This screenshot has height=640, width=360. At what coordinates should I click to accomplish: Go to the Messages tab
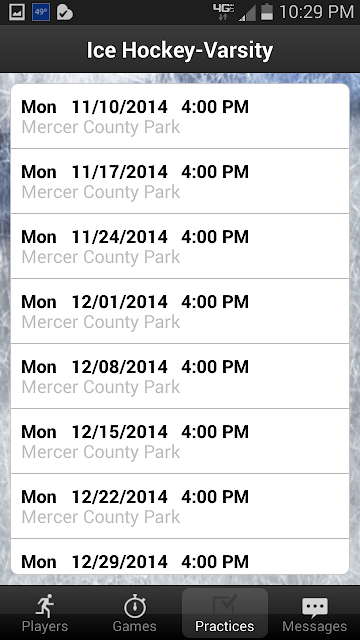315,613
